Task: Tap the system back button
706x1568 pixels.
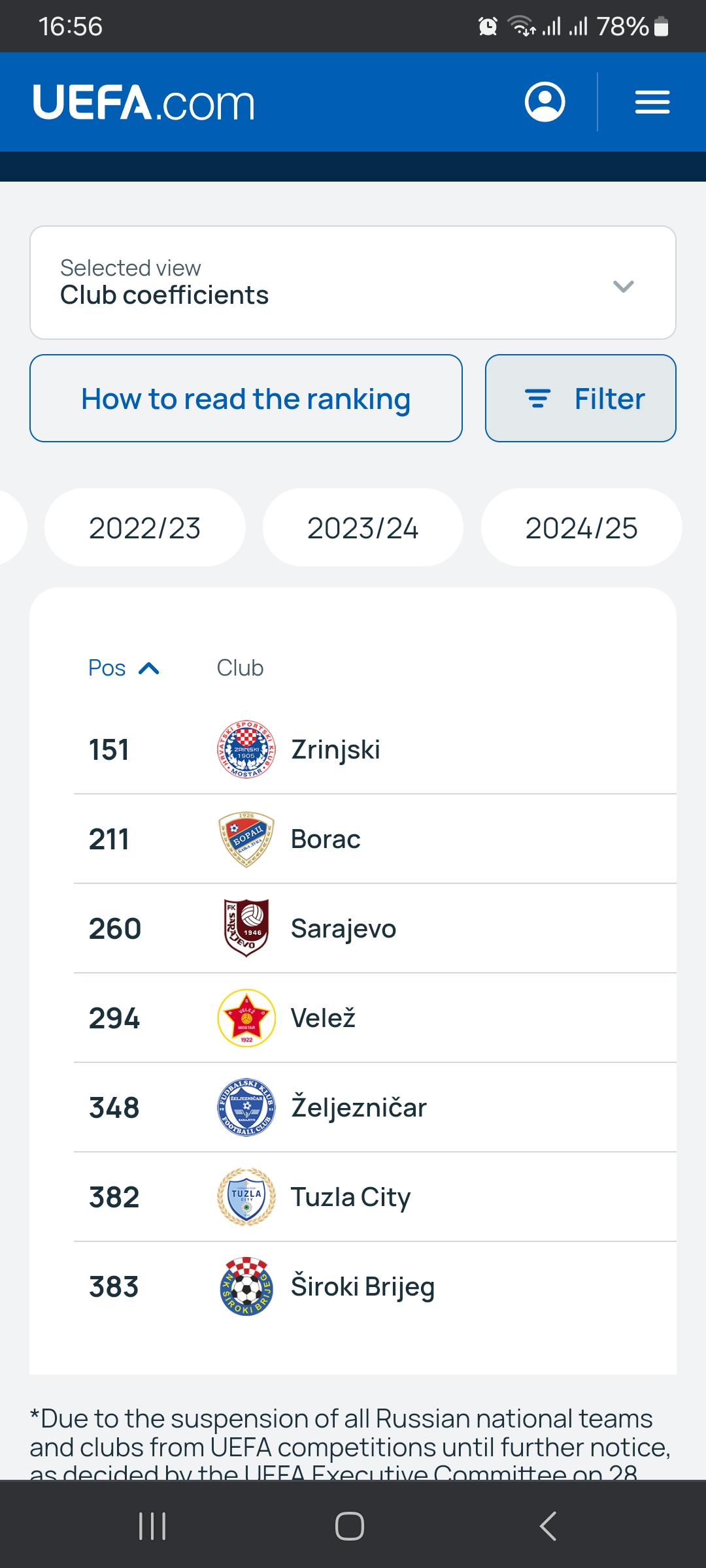Action: [548, 1526]
